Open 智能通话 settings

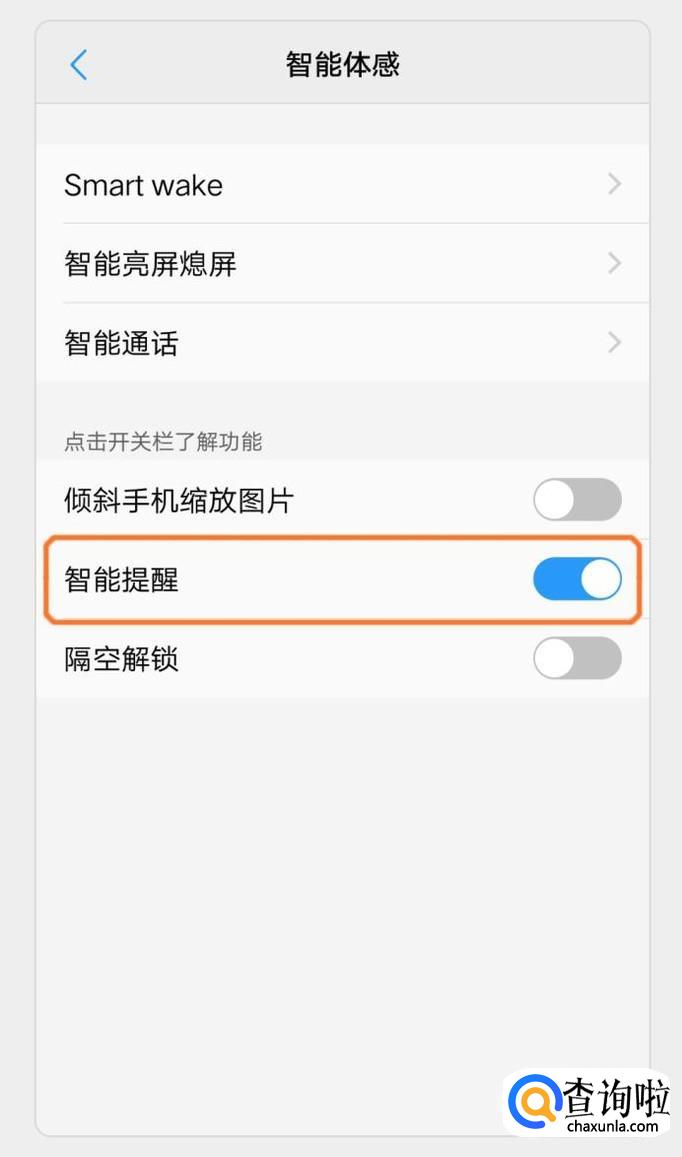[x=342, y=343]
